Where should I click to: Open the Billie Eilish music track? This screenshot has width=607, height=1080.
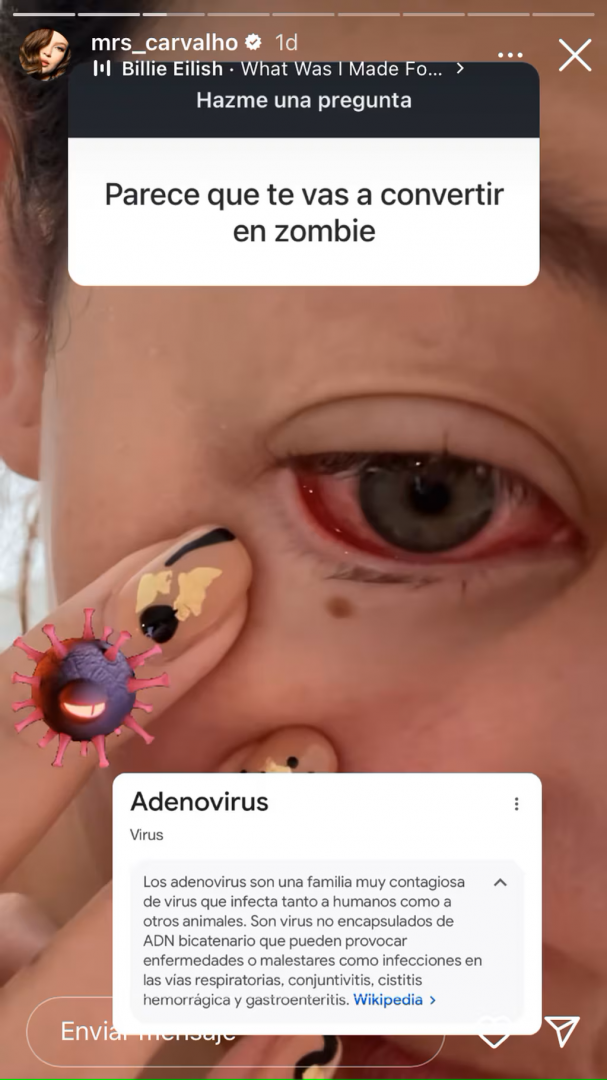pos(280,69)
